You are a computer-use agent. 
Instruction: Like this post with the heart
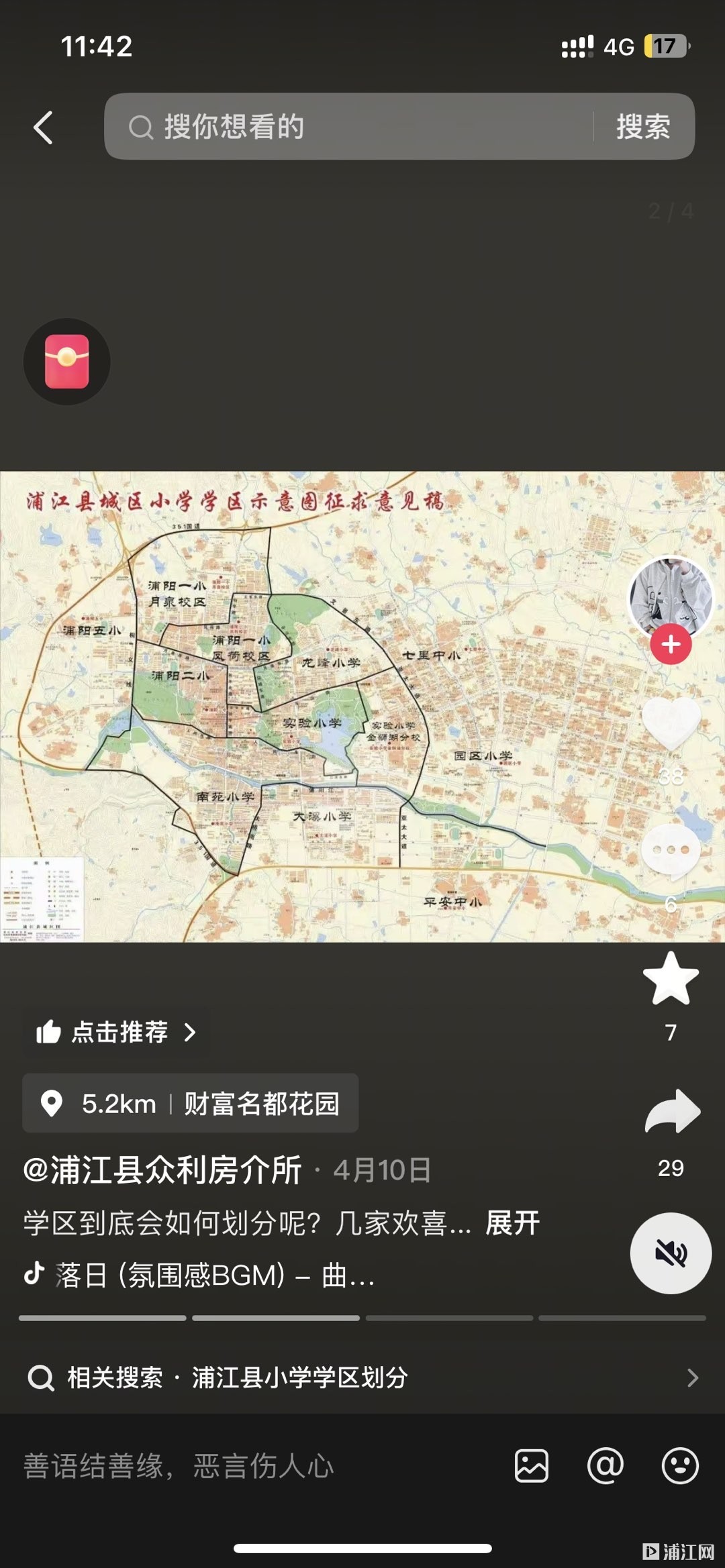[671, 723]
